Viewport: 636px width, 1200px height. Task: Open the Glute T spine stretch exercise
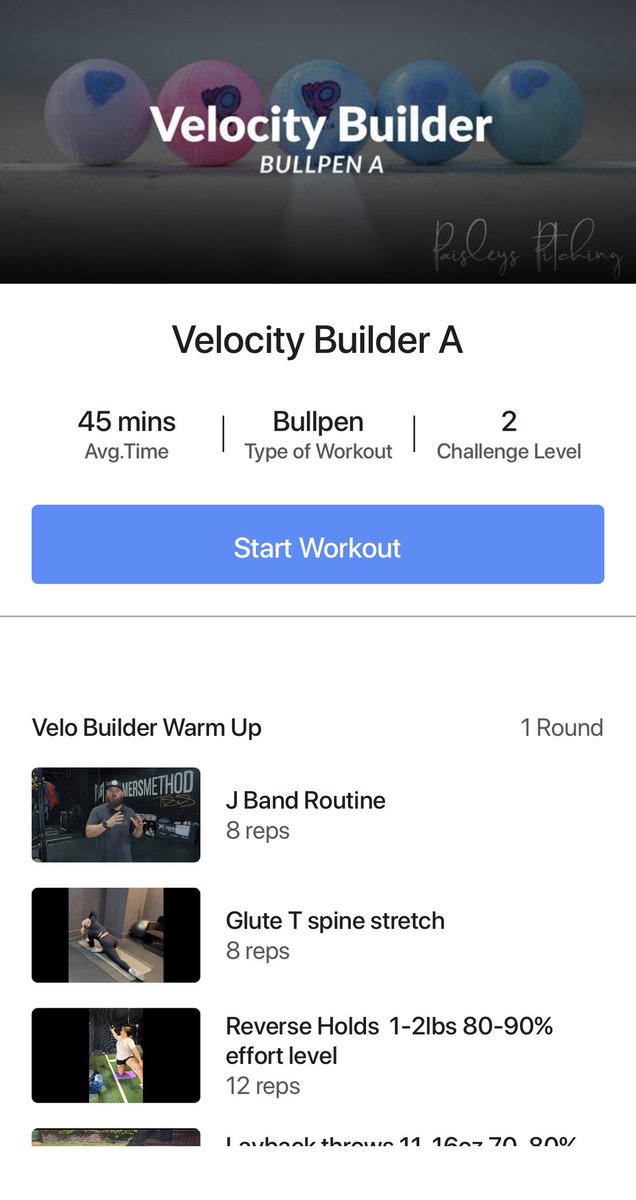pos(318,935)
